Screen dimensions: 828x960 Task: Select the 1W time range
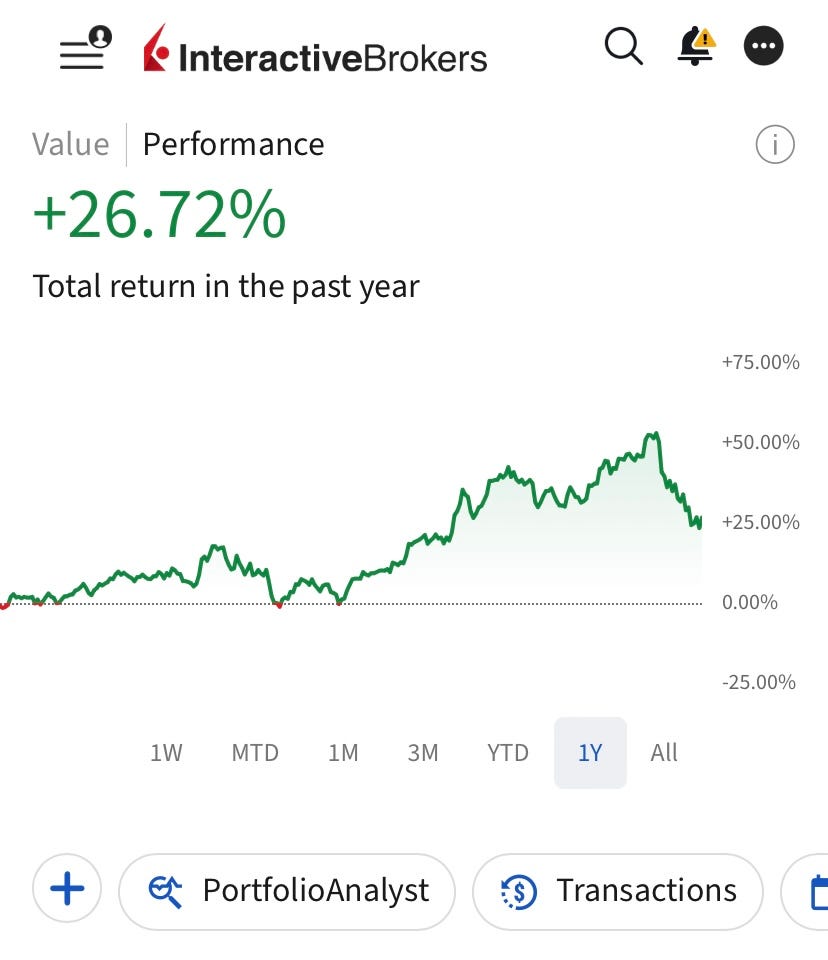[166, 753]
